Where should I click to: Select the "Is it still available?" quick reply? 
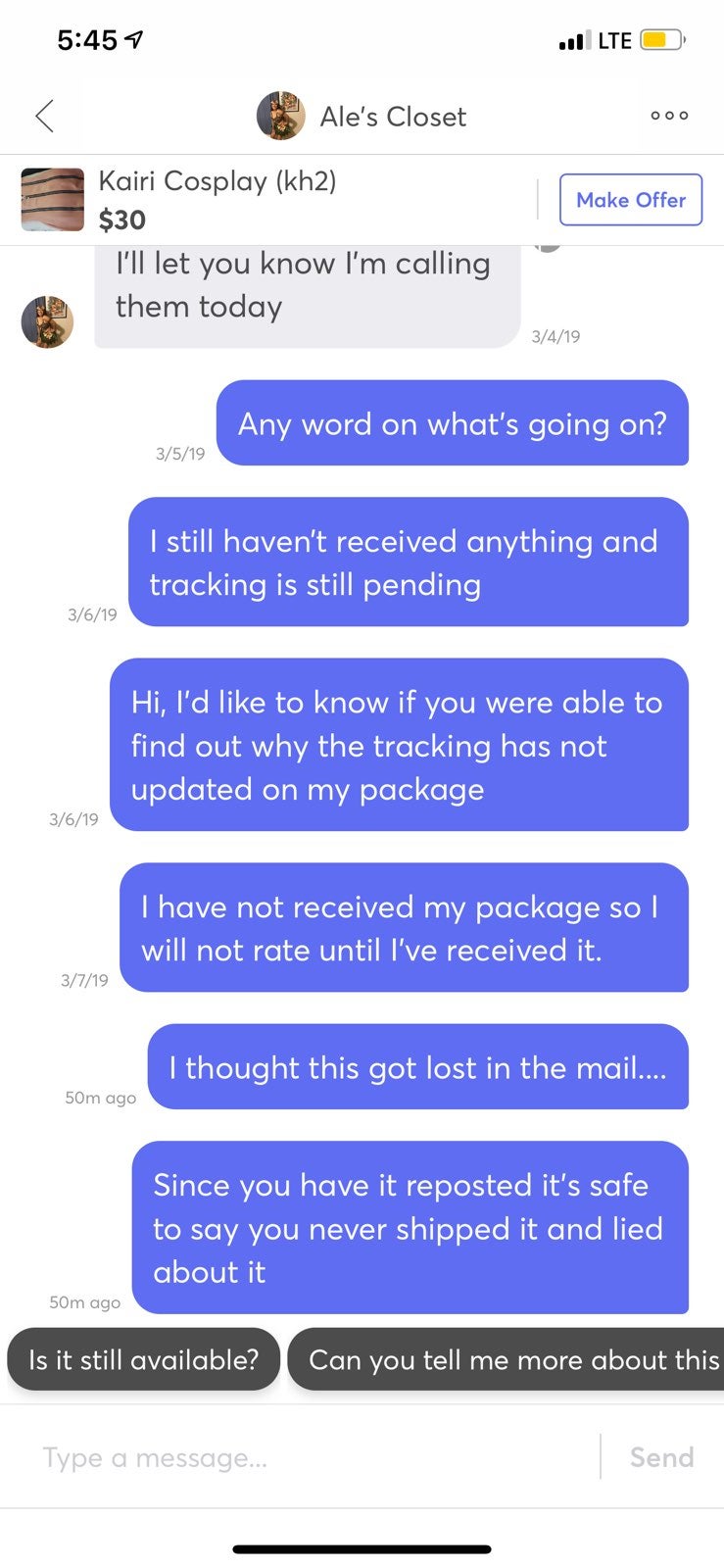coord(144,1359)
